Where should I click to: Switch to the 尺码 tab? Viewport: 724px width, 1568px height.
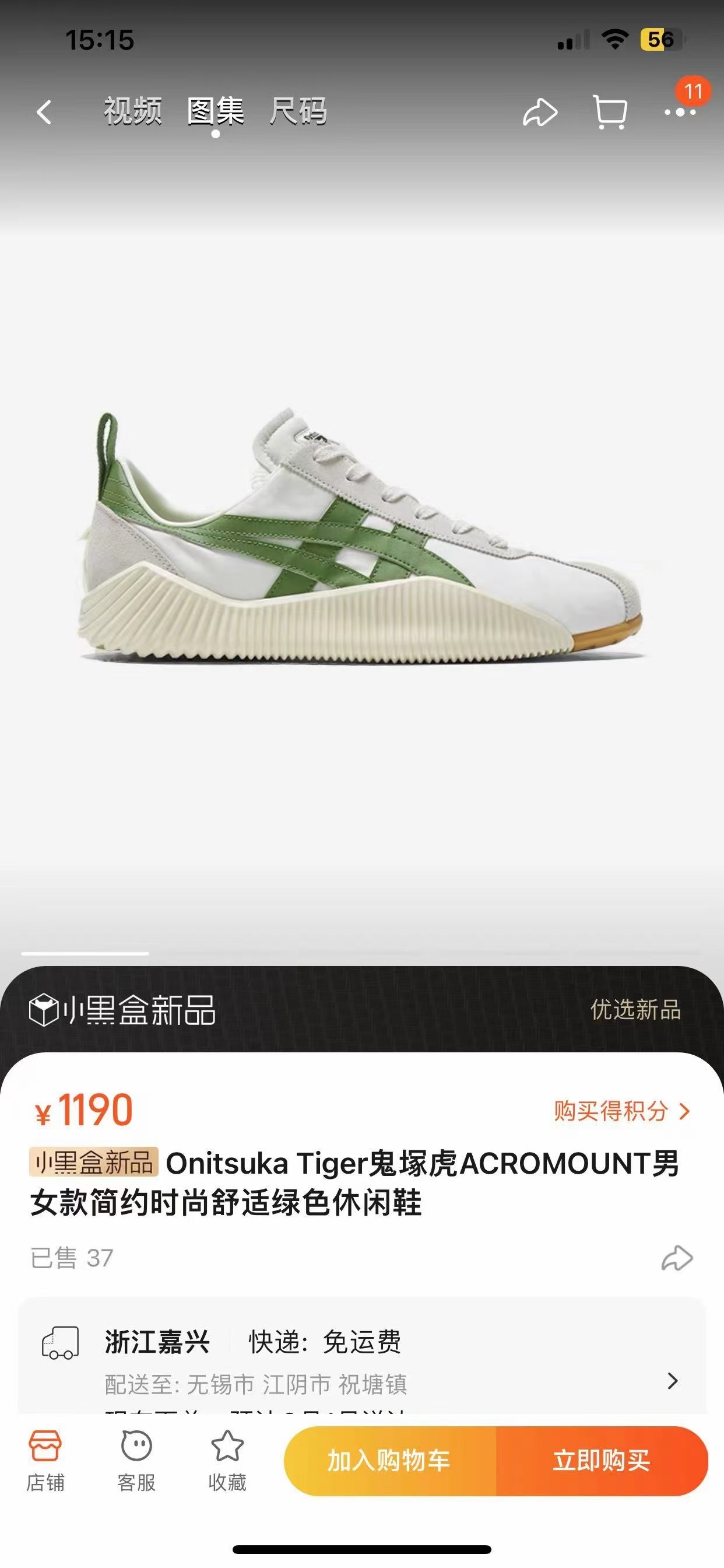point(298,111)
